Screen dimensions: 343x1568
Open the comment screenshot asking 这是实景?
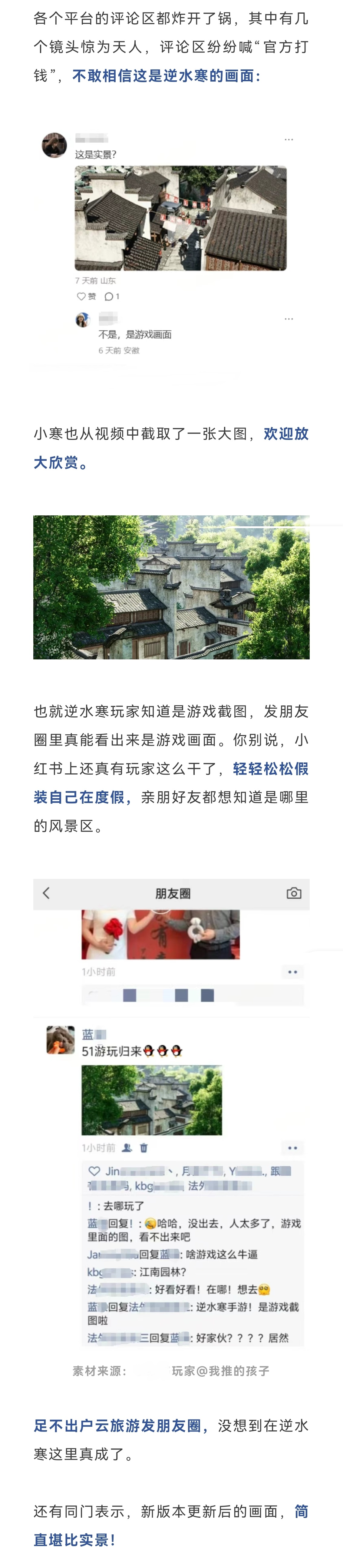[171, 243]
